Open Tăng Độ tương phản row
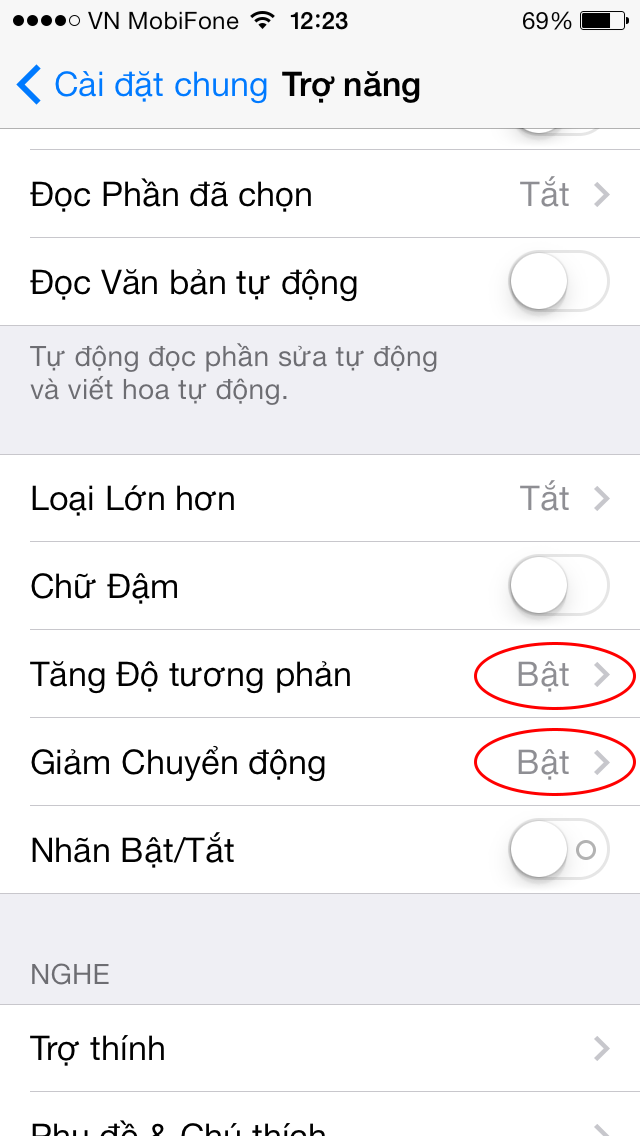Screen dimensions: 640x1136 click(x=320, y=674)
